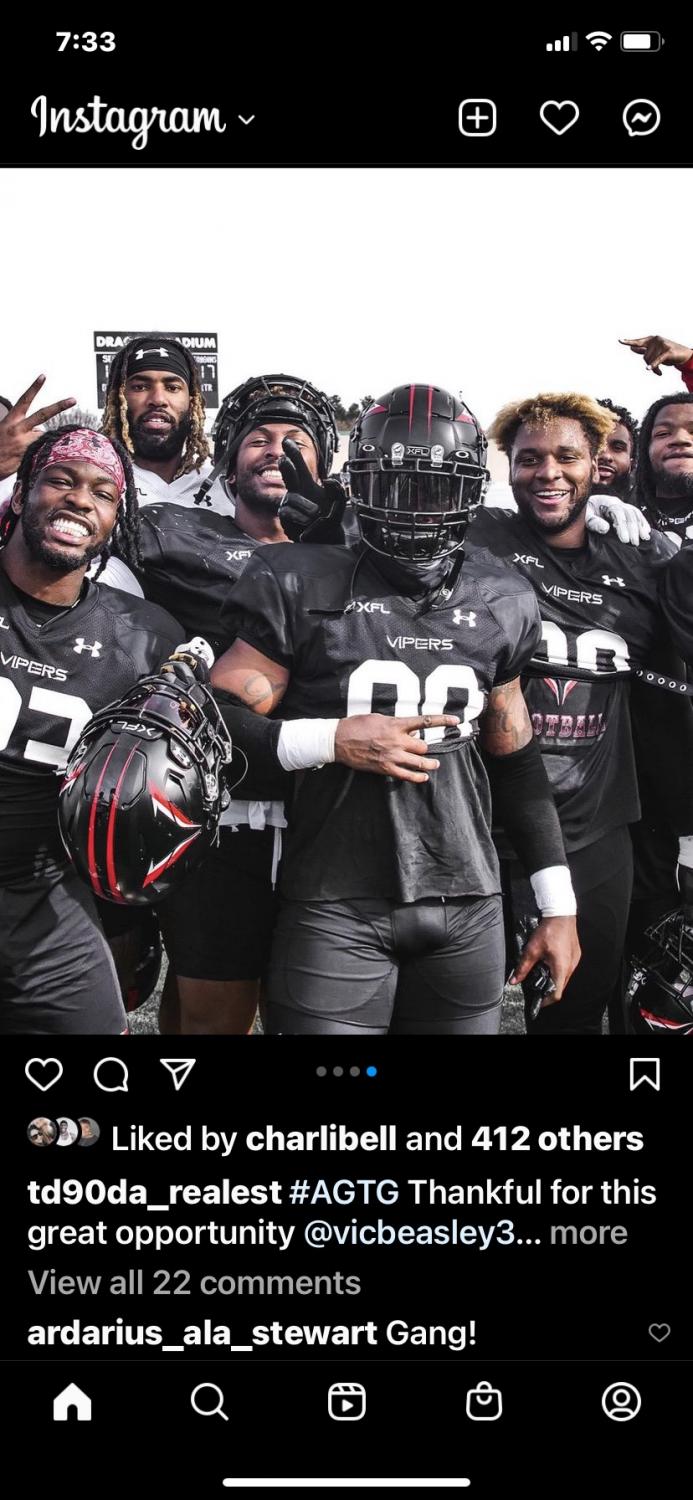Screen dimensions: 693x1500
Task: Go to the Home tab
Action: (x=72, y=1402)
